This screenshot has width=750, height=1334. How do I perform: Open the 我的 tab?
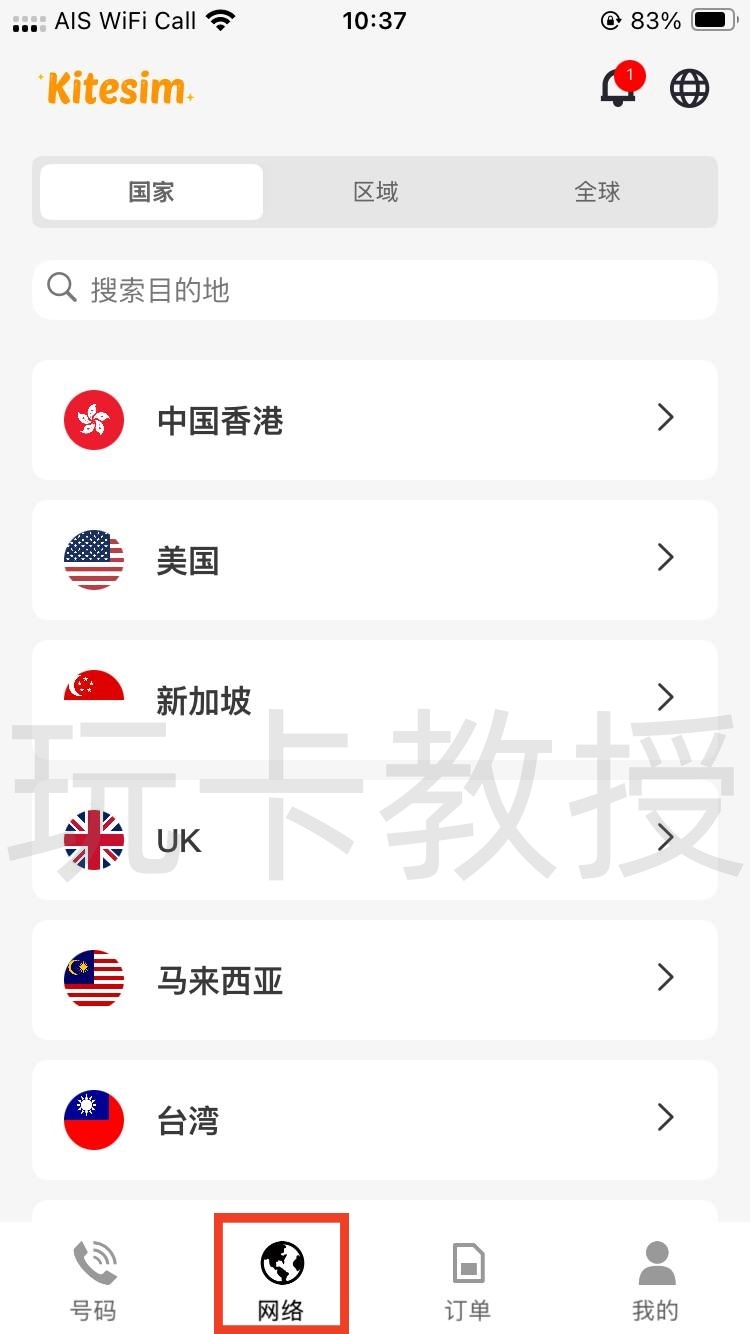(656, 1280)
